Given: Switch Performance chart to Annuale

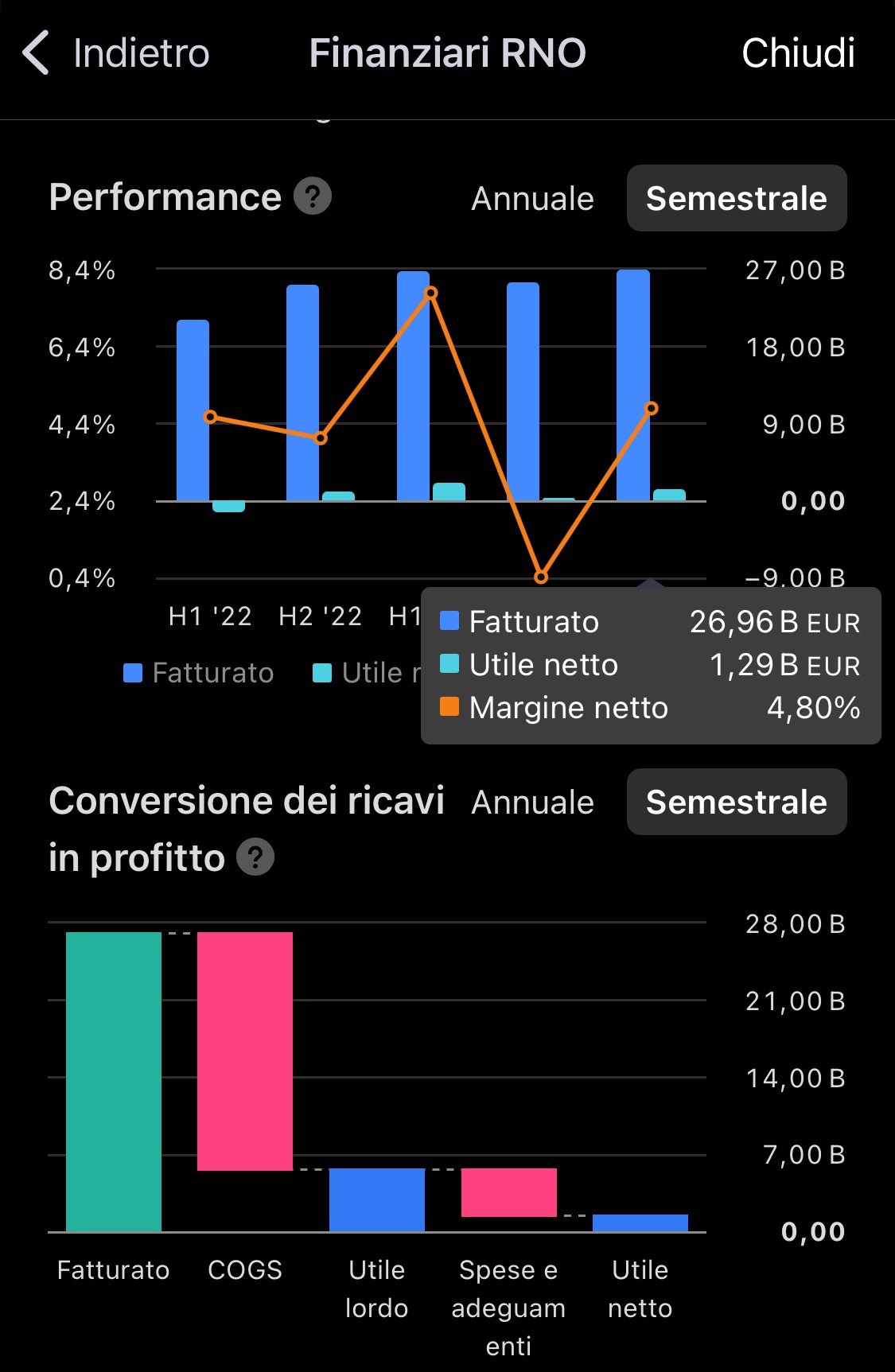Looking at the screenshot, I should (532, 199).
